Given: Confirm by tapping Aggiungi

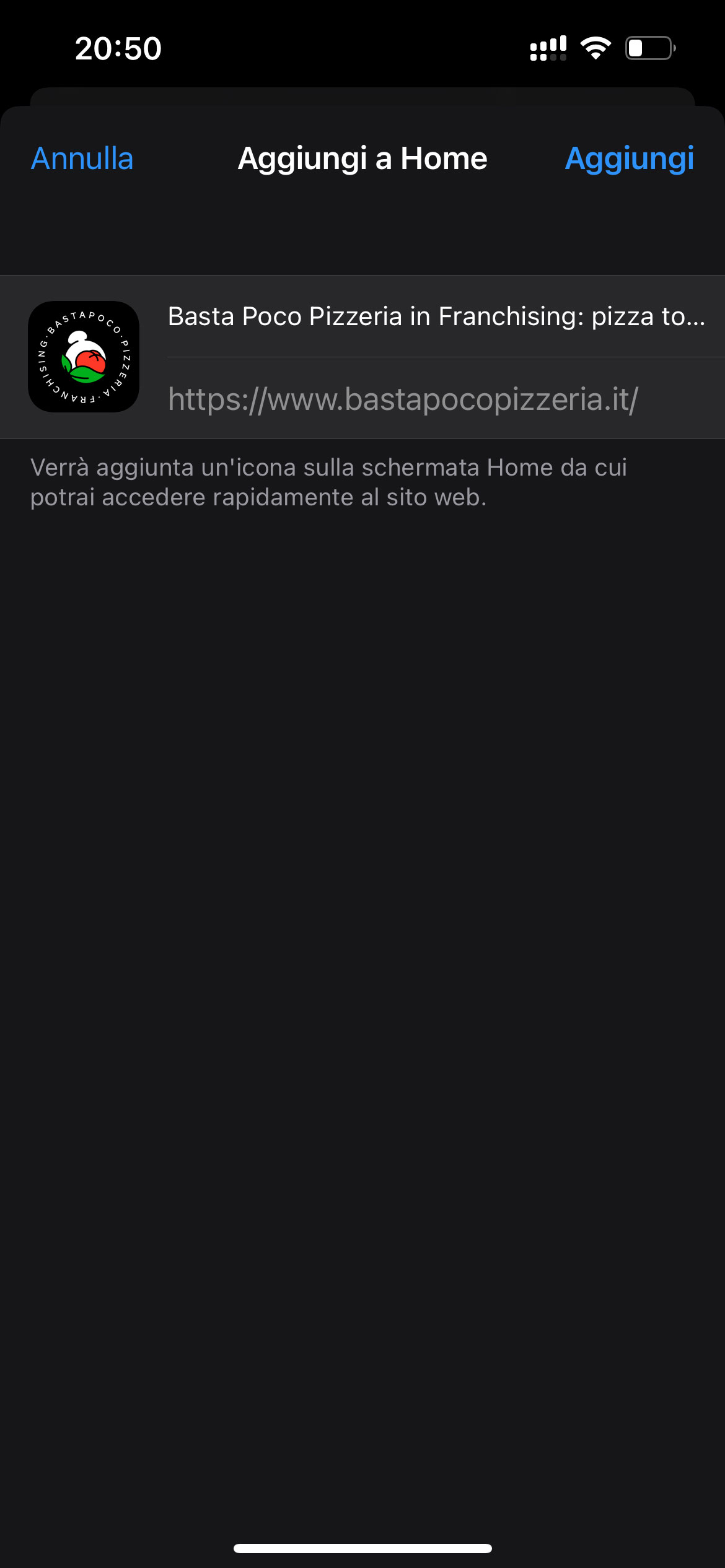Looking at the screenshot, I should tap(630, 159).
